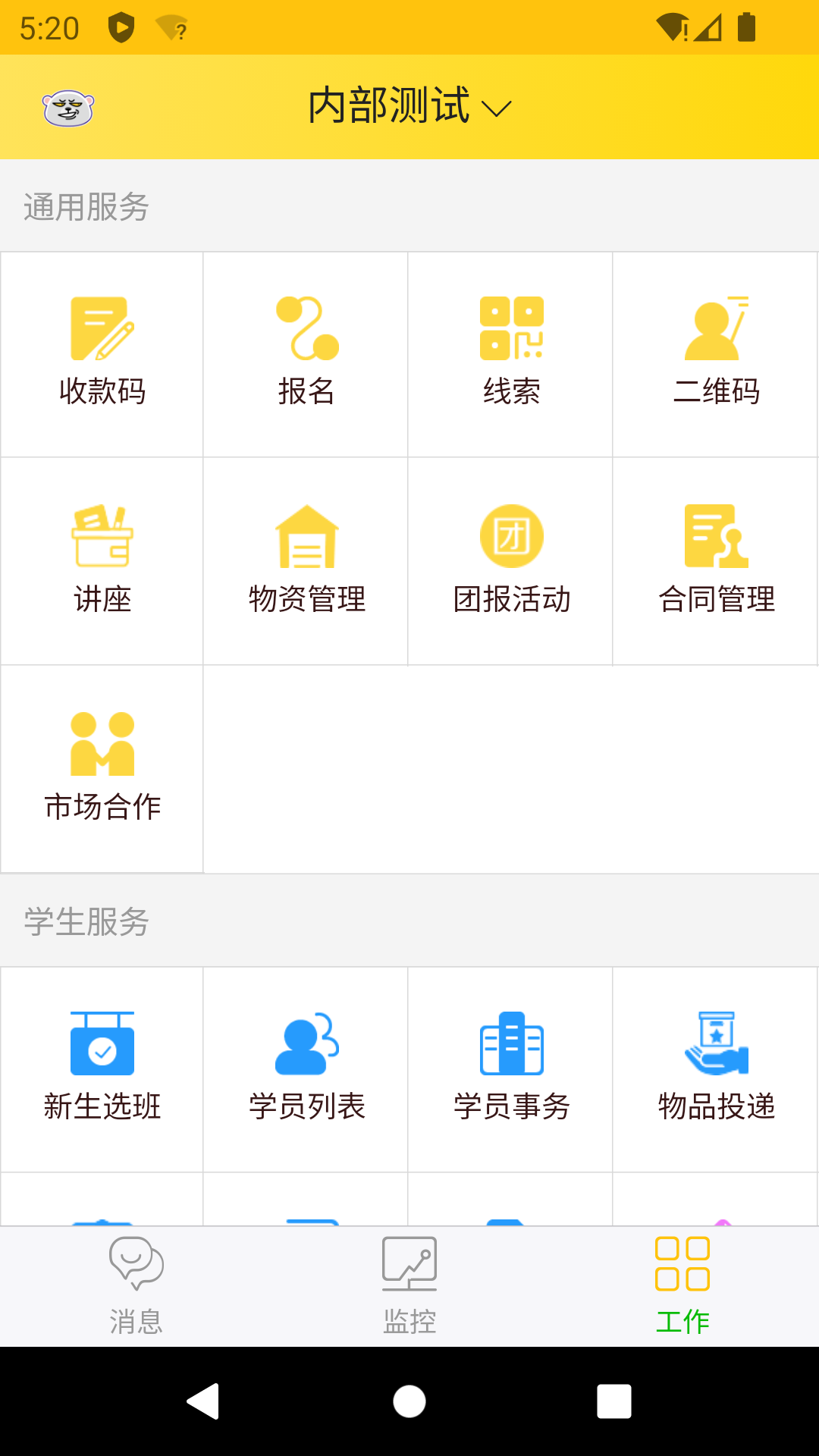The image size is (819, 1456).
Task: Open 市场合作 service
Action: click(x=102, y=768)
